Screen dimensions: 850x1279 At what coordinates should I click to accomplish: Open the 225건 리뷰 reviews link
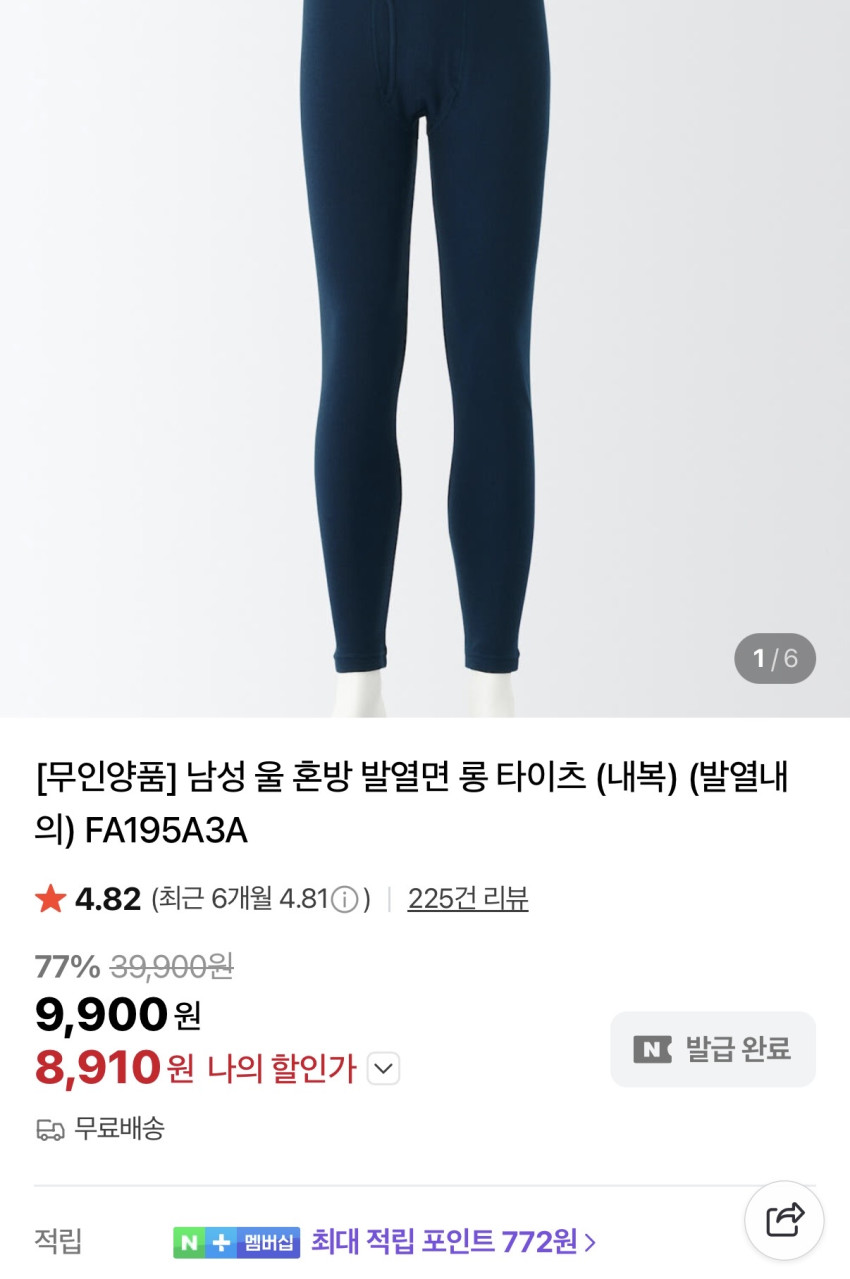click(468, 899)
